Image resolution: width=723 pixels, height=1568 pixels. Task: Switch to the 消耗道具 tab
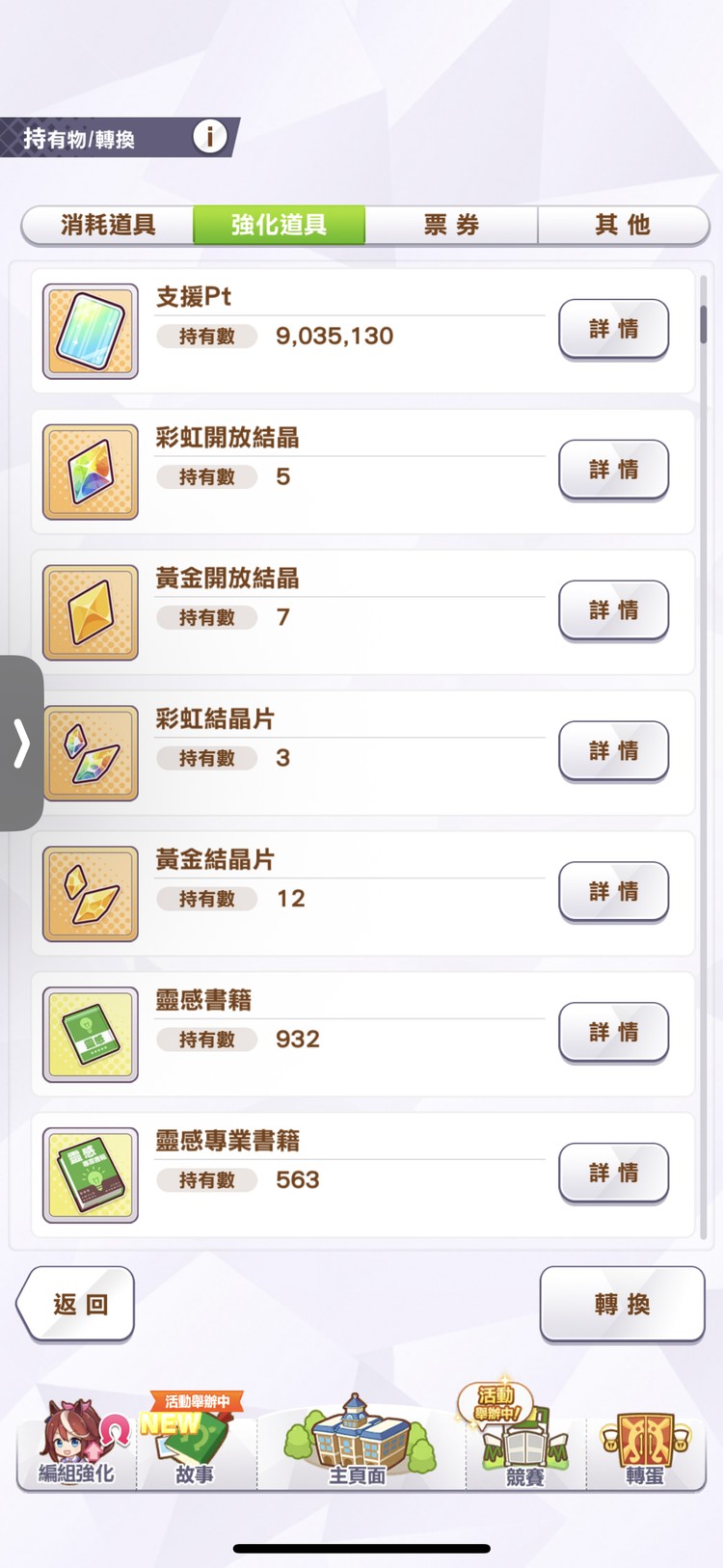tap(106, 225)
